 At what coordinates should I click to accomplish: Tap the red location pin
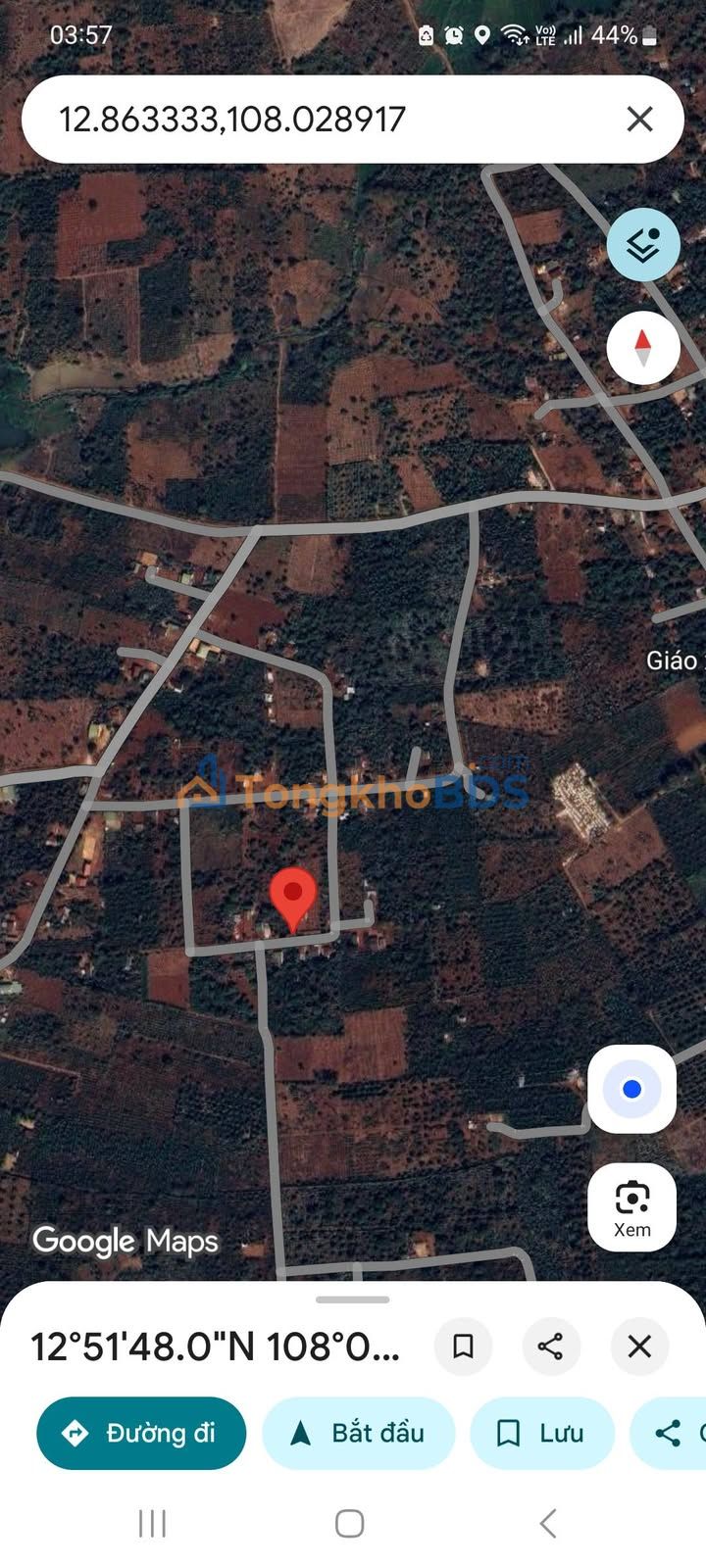click(x=292, y=896)
